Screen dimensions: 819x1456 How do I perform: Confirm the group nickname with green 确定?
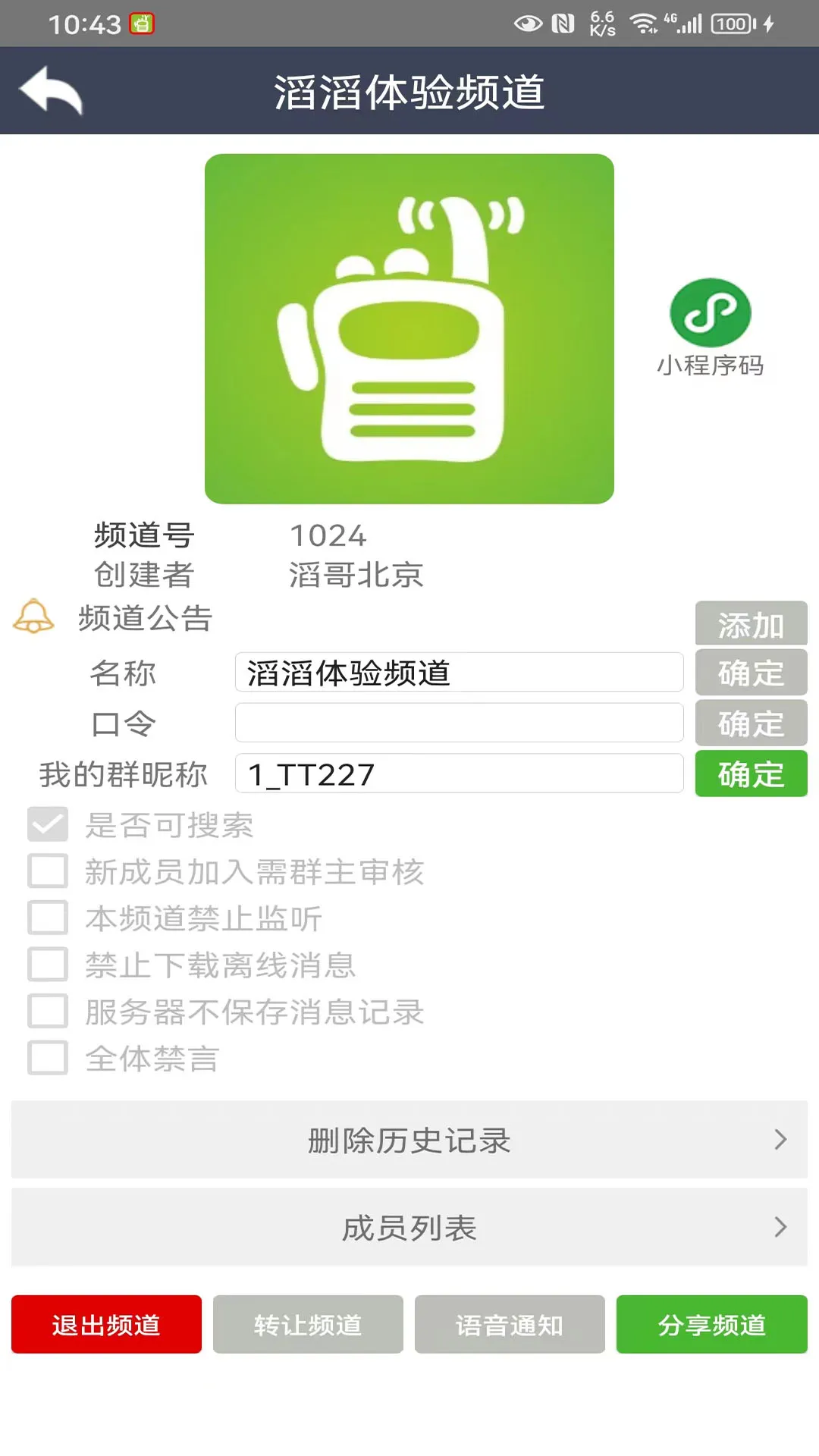tap(751, 773)
